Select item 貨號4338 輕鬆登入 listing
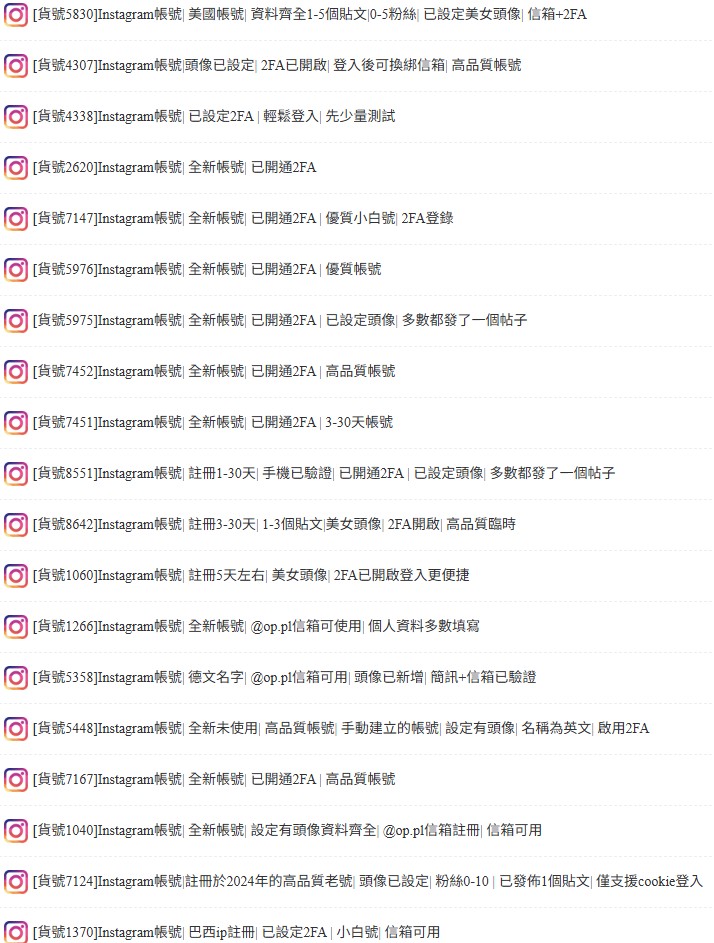 [x=213, y=116]
